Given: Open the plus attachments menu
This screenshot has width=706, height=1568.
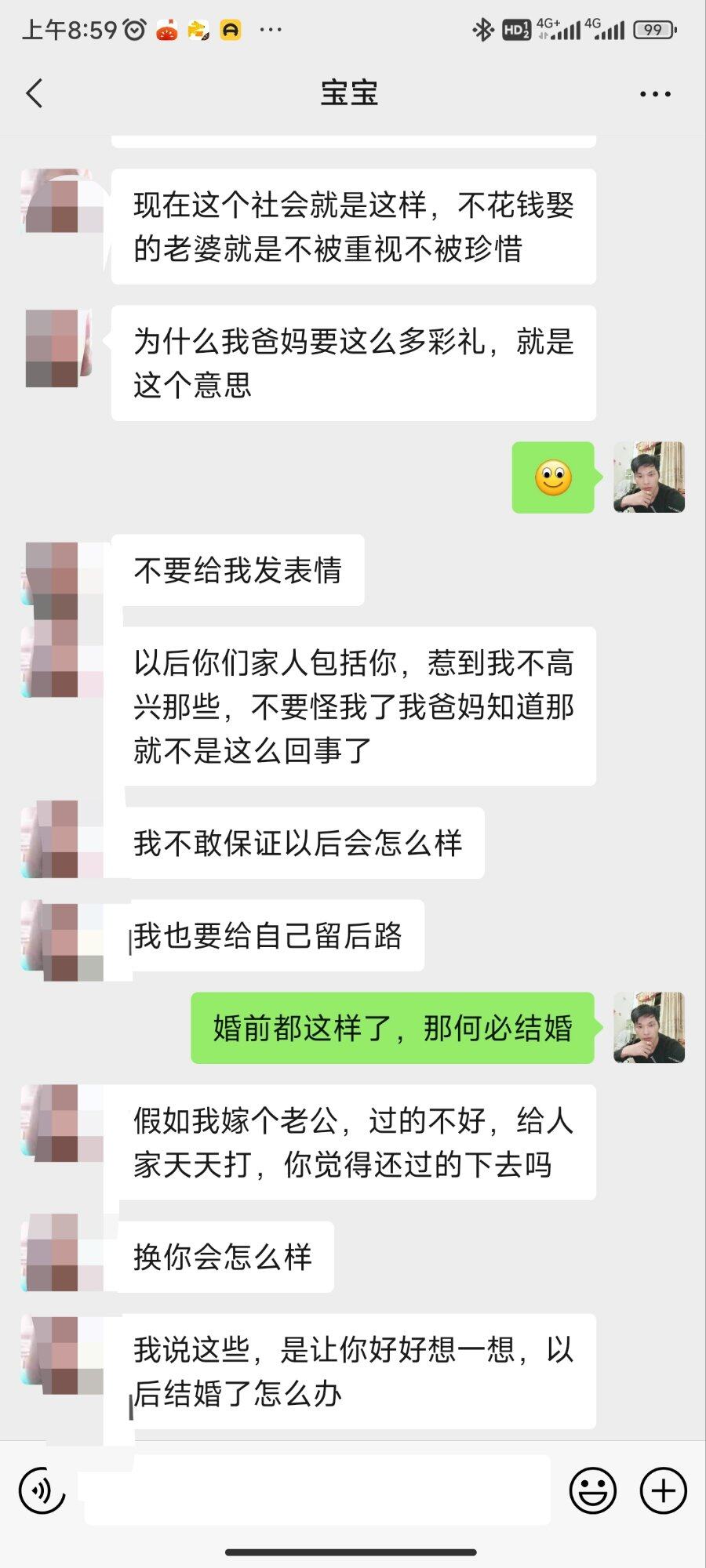Looking at the screenshot, I should 664,1490.
